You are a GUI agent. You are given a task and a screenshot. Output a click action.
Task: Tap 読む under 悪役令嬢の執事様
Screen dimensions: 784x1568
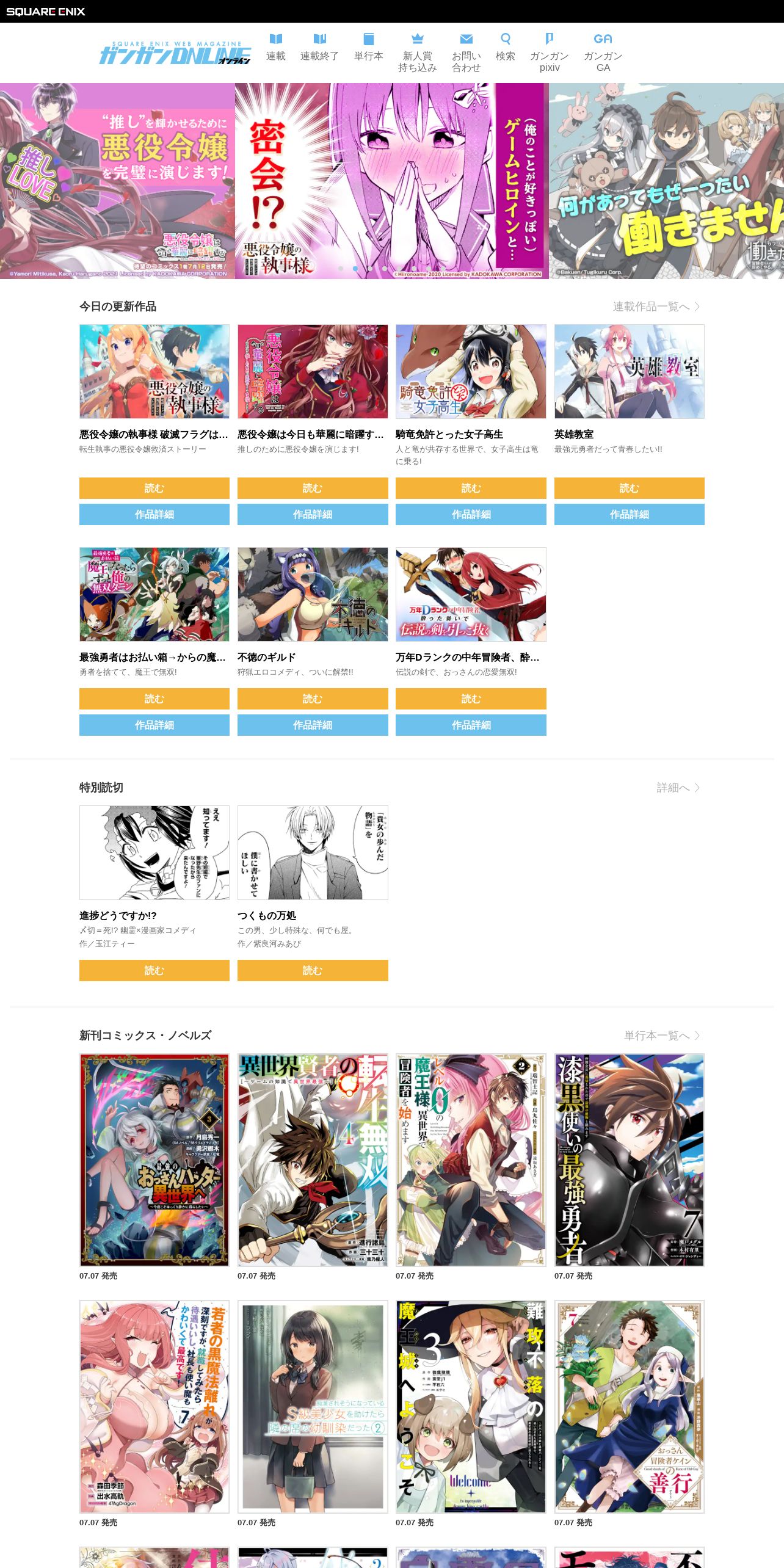pyautogui.click(x=154, y=488)
